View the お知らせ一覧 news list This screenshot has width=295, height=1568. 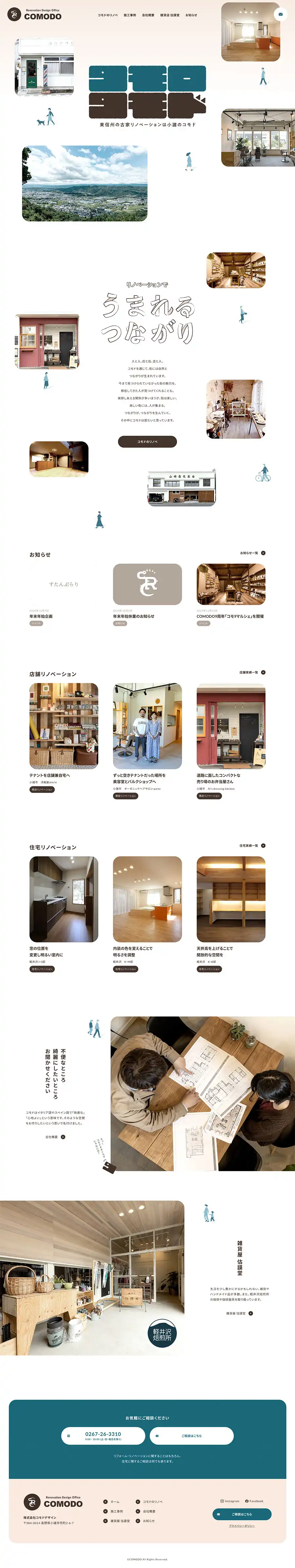click(x=252, y=553)
